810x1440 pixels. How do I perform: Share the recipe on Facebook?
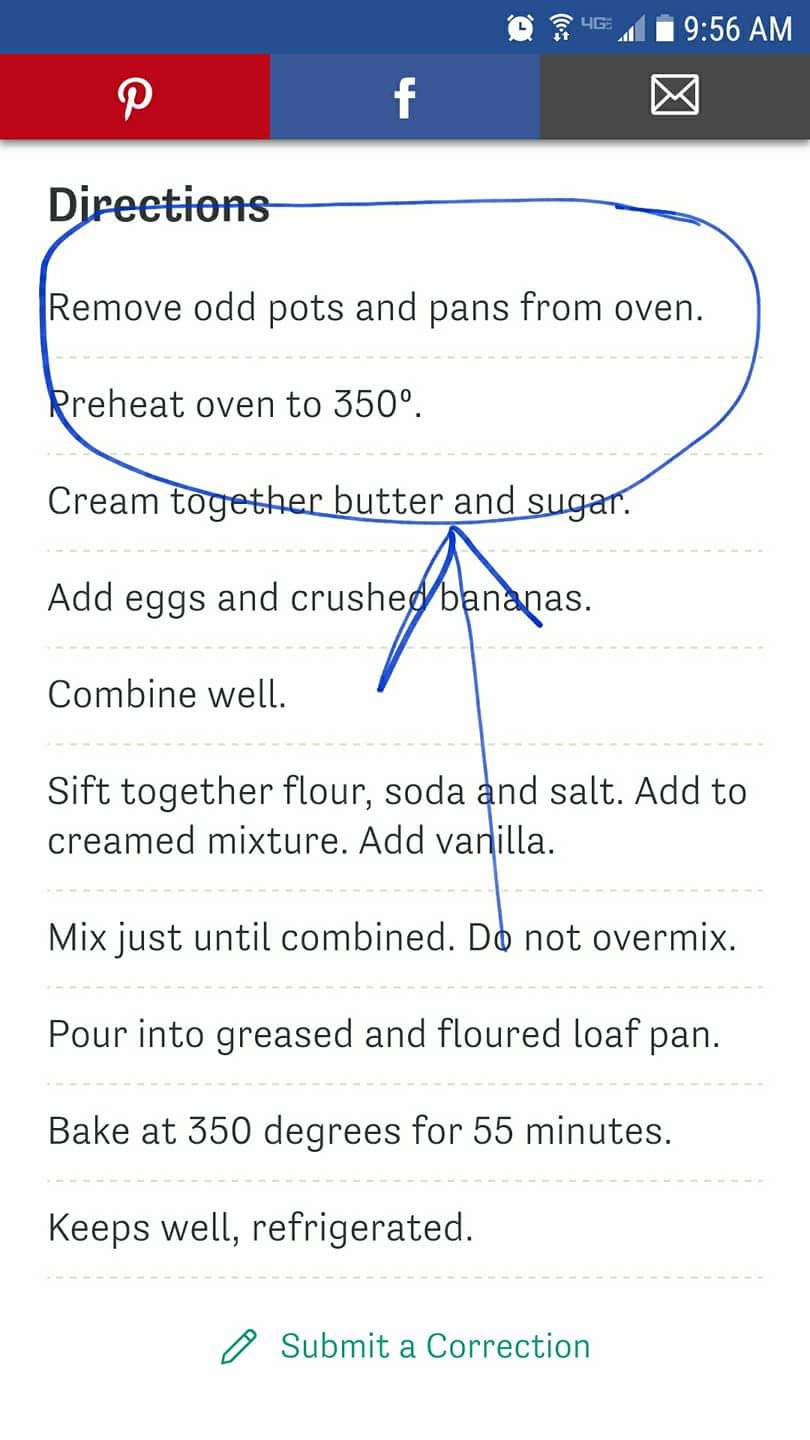[x=404, y=97]
